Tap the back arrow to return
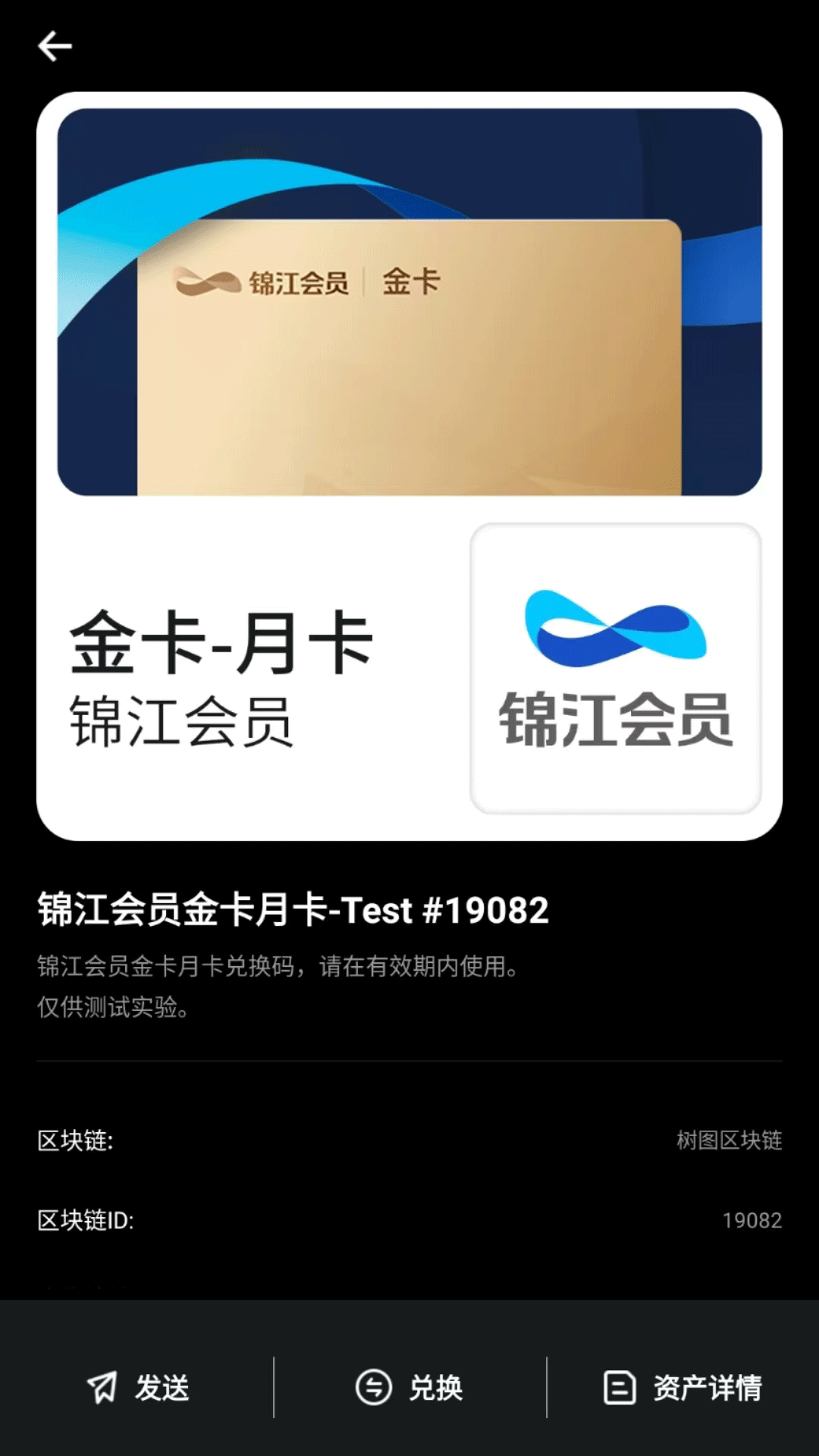The height and width of the screenshot is (1456, 819). [55, 47]
